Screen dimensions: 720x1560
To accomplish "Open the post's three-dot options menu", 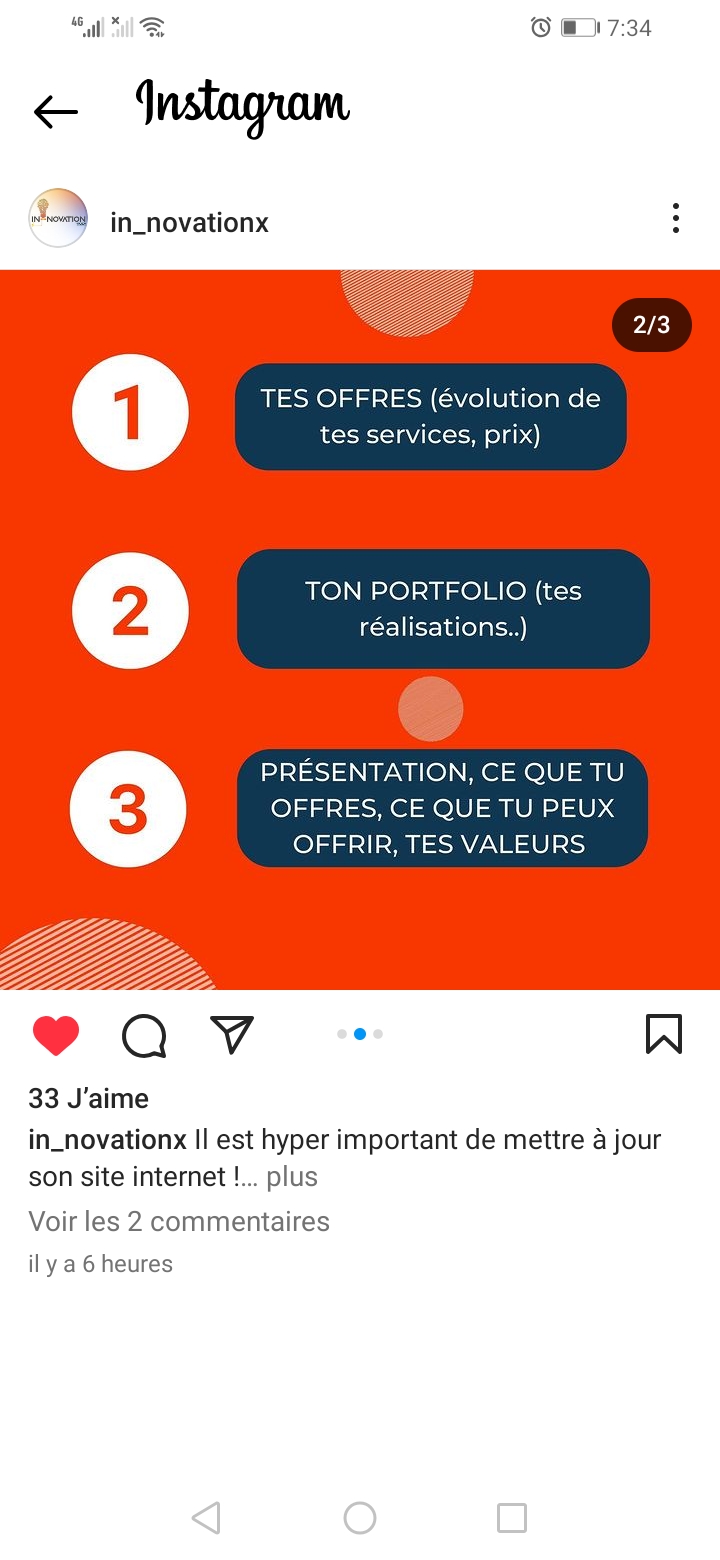I will click(676, 218).
